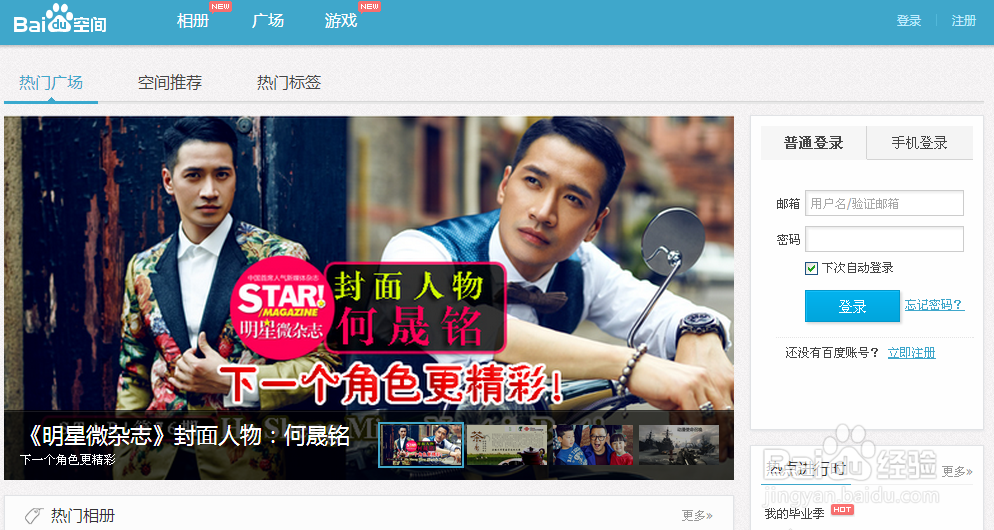994x530 pixels.
Task: Open the 游戏 section
Action: tap(341, 20)
